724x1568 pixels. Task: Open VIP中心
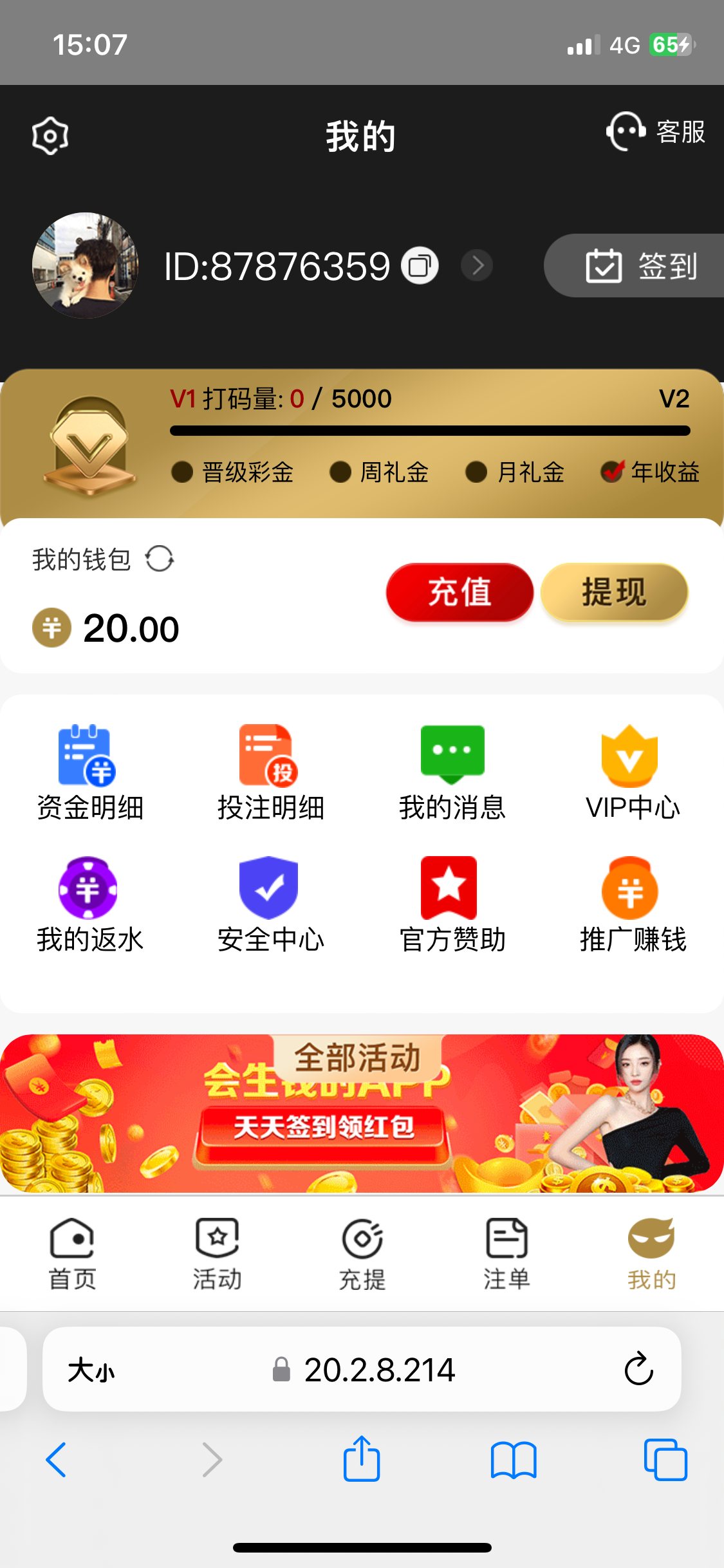click(632, 772)
